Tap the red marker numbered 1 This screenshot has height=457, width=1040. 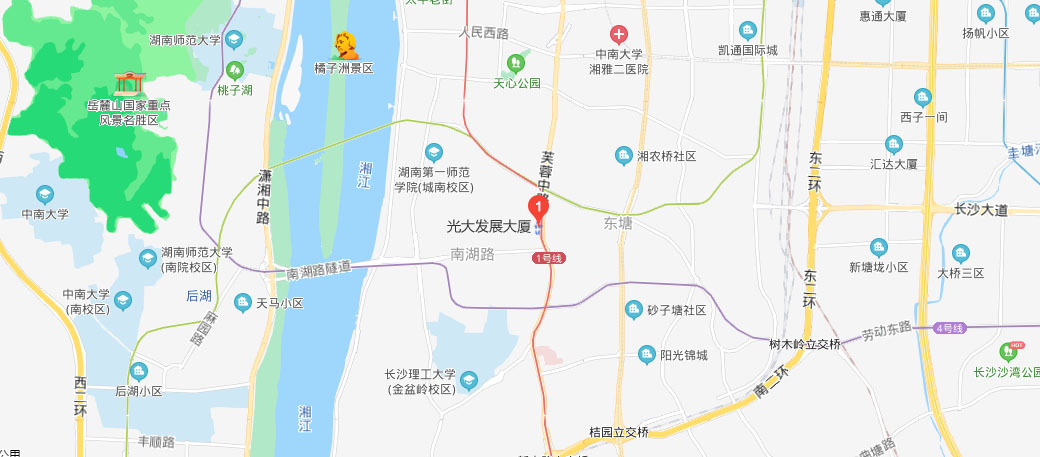coord(540,208)
